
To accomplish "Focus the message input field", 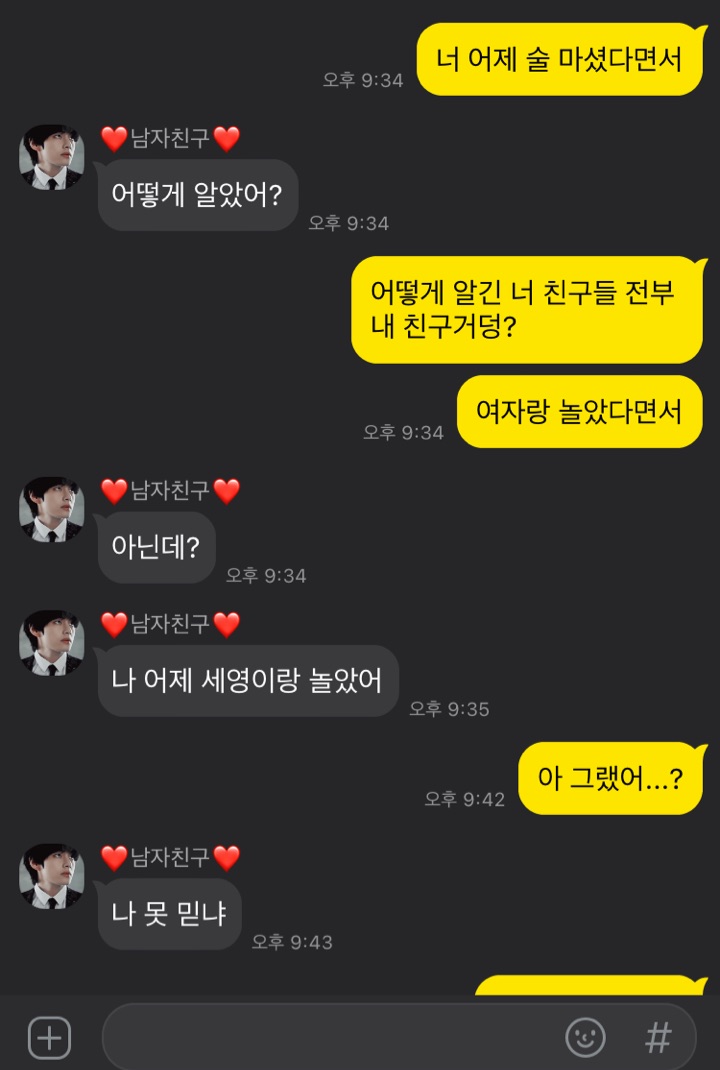I will point(330,1038).
